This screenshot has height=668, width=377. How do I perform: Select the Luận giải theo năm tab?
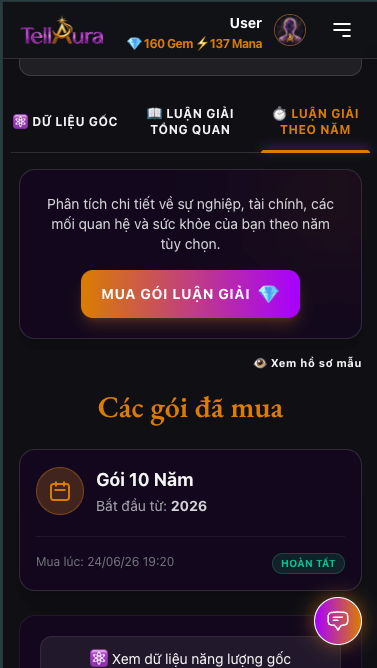tap(315, 121)
